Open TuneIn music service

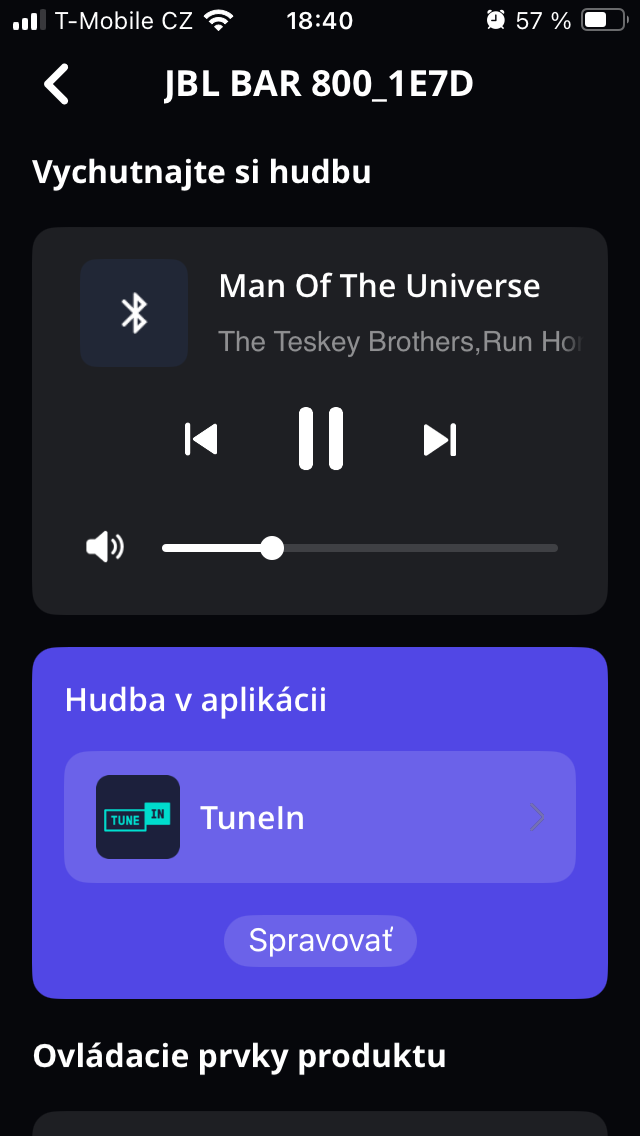[x=320, y=817]
